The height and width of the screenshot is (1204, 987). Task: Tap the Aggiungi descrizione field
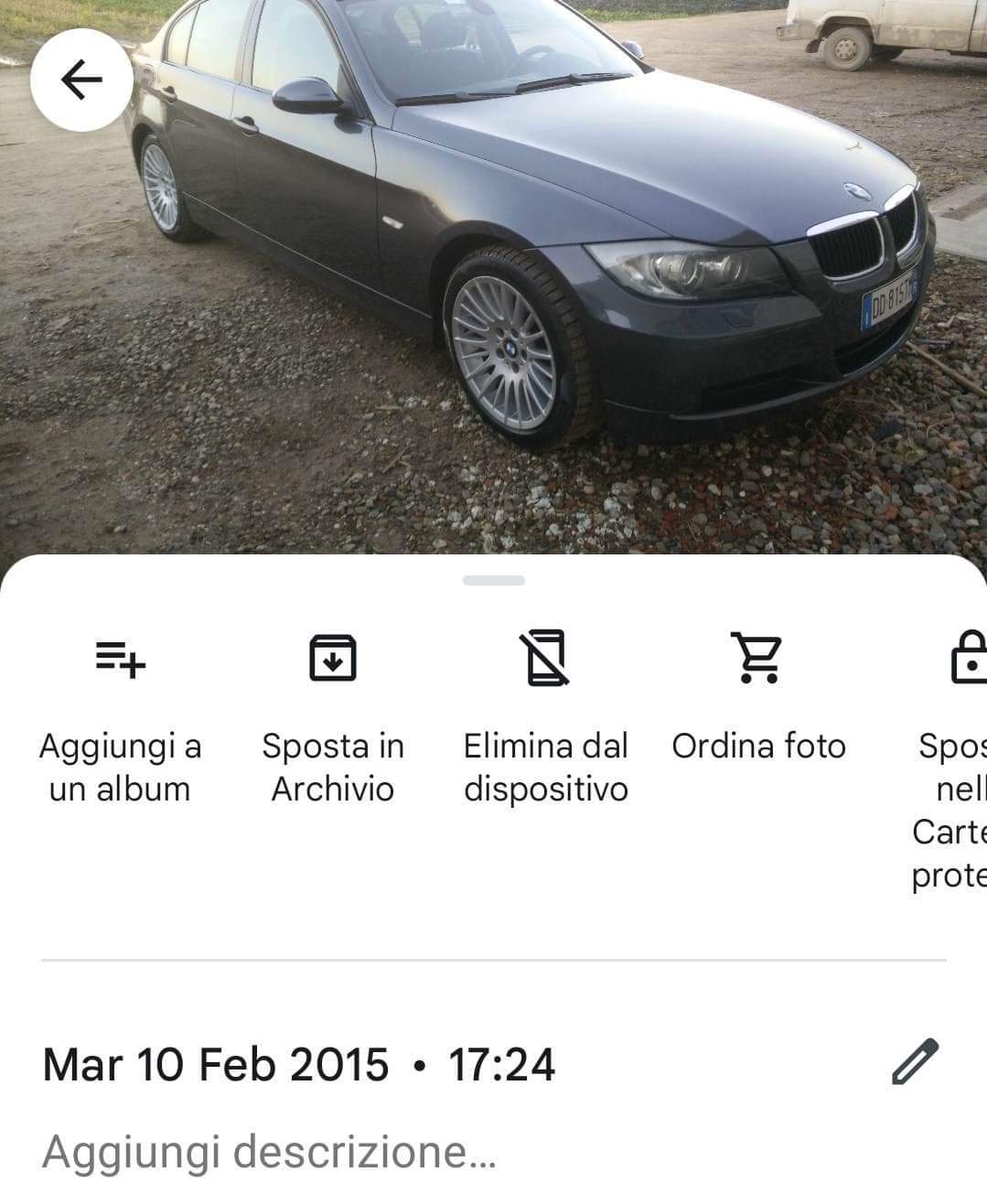pos(270,1151)
